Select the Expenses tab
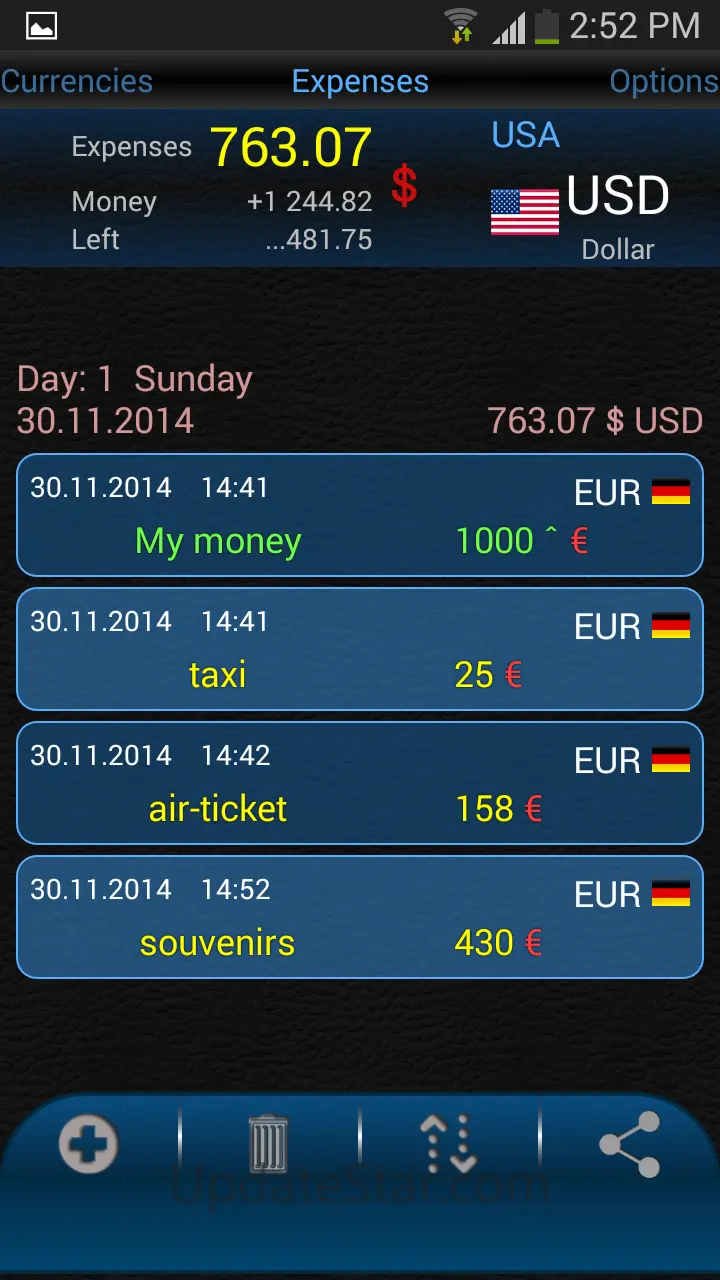Viewport: 720px width, 1280px height. tap(360, 82)
